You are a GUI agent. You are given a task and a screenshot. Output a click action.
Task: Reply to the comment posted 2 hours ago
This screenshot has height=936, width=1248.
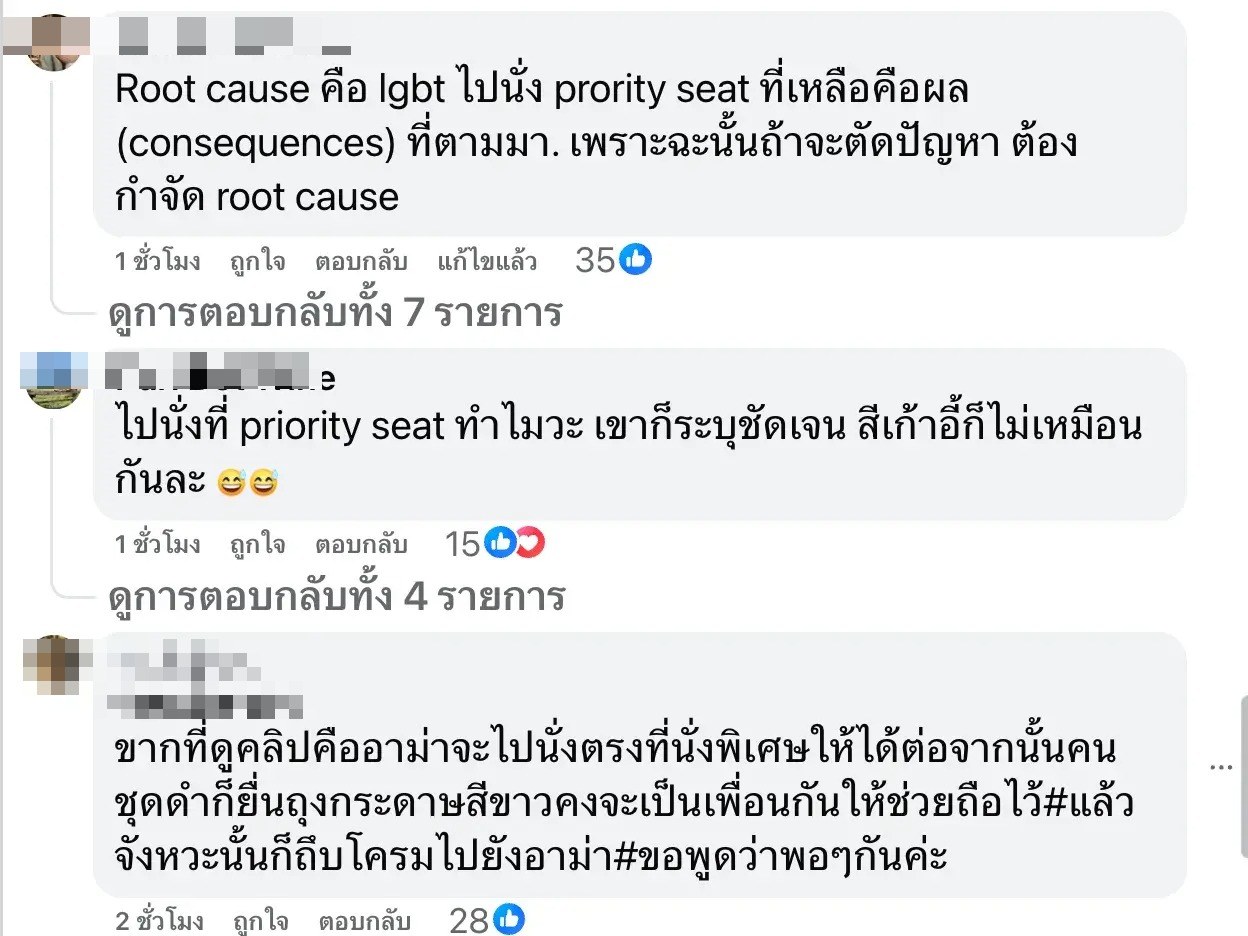365,921
